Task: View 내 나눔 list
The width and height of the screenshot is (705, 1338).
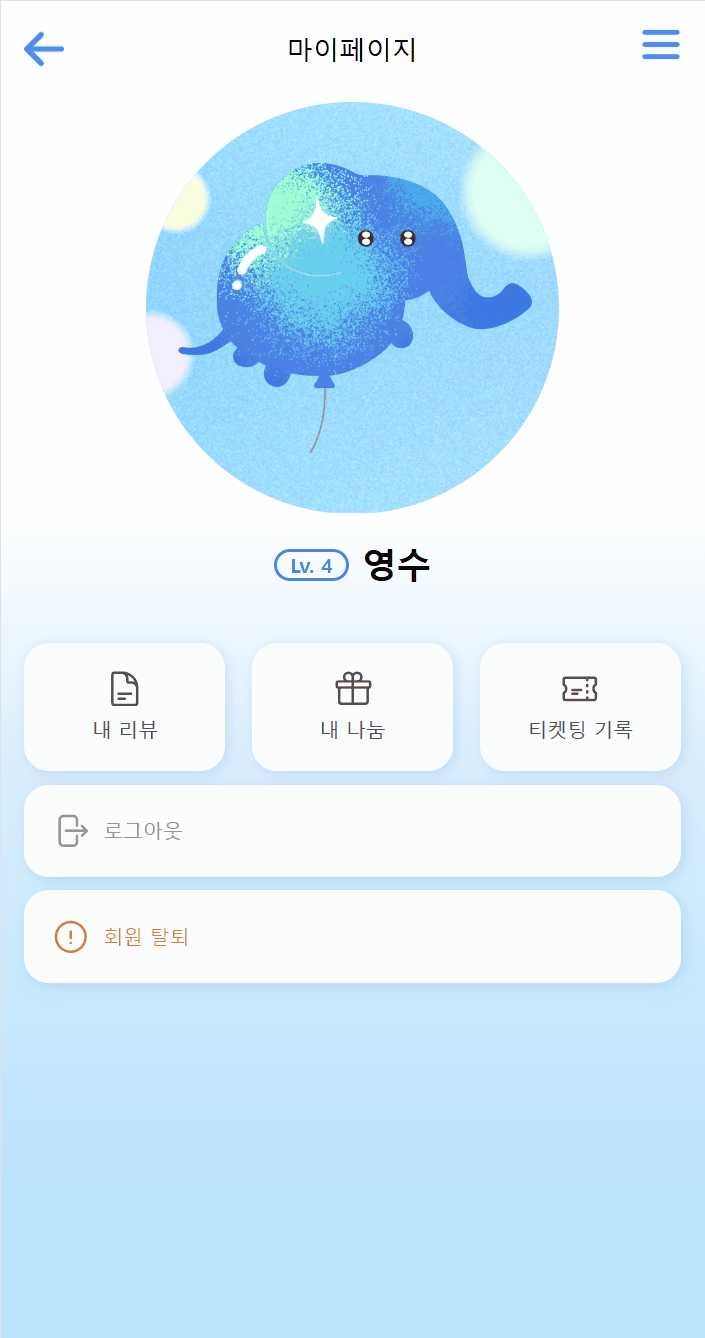Action: coord(352,707)
